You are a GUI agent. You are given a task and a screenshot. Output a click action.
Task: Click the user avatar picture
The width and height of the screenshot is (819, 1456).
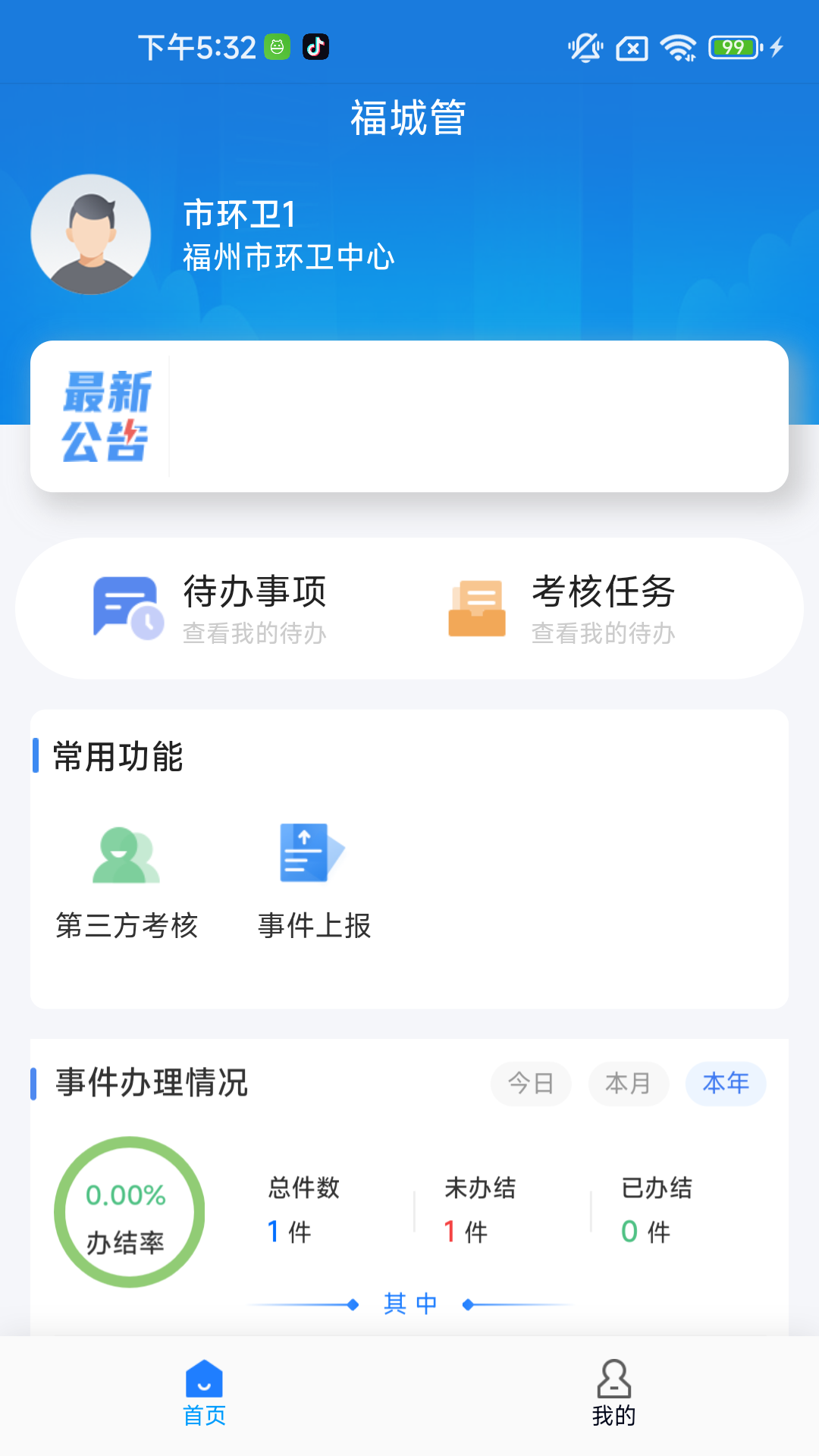click(91, 234)
